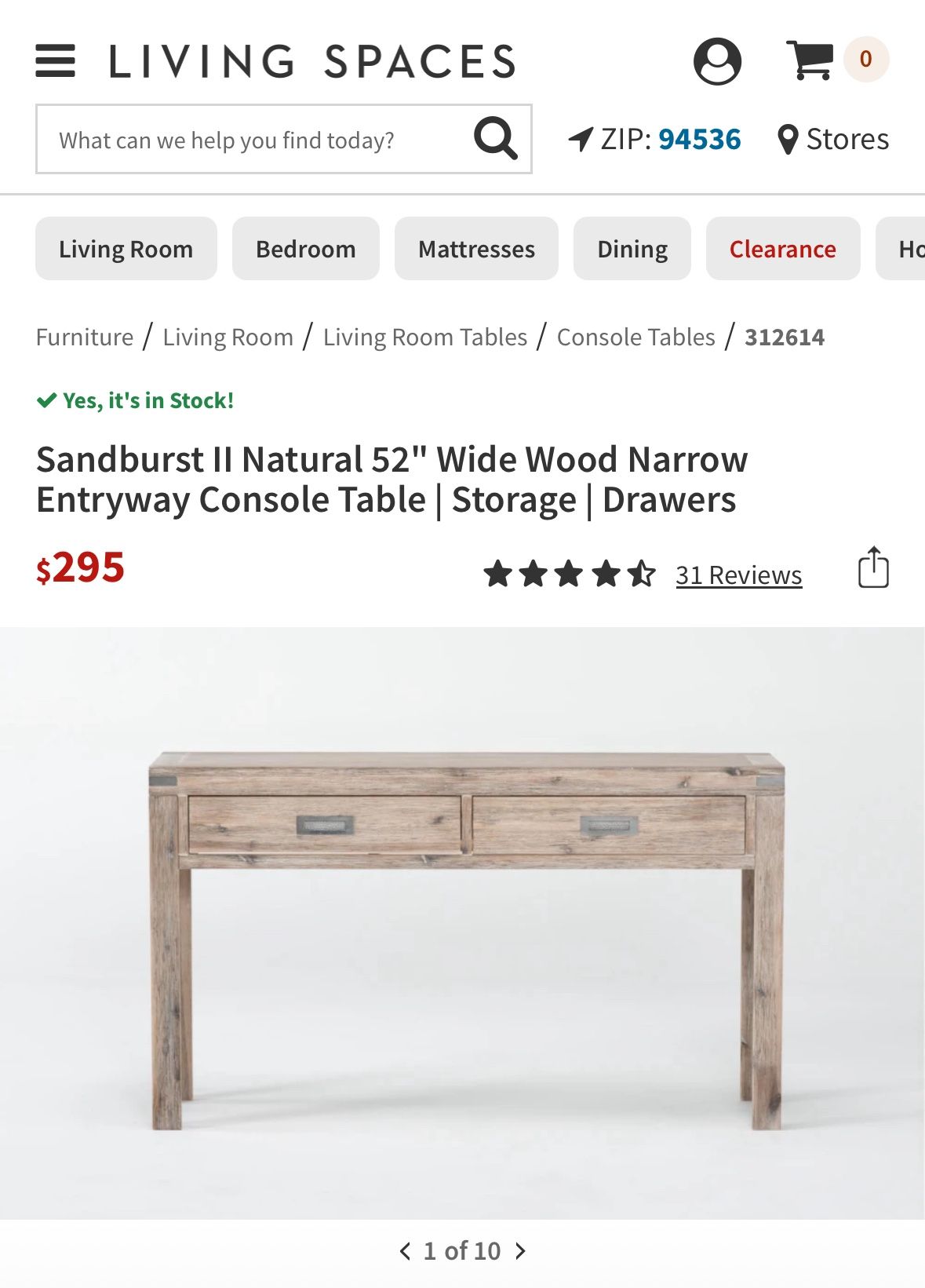The image size is (925, 1288).
Task: Open the Clearance category
Action: click(782, 249)
